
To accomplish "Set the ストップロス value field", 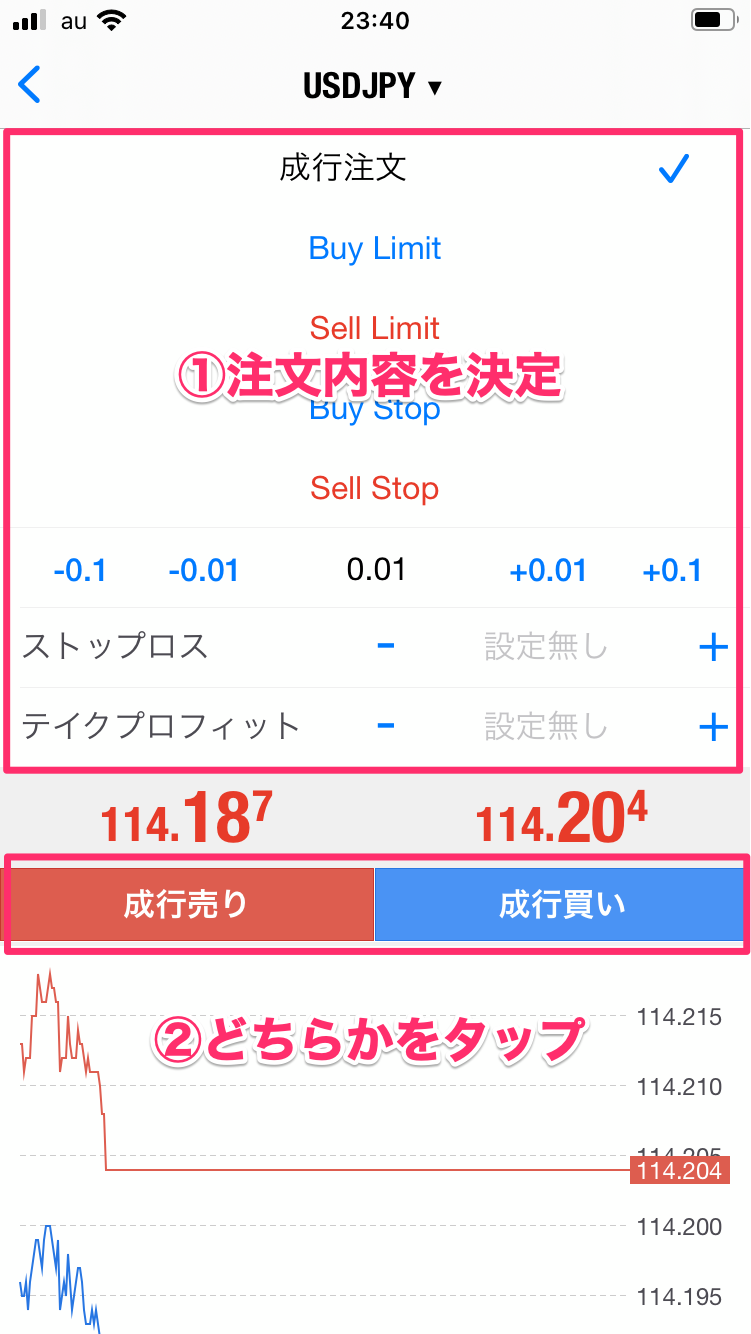I will click(x=546, y=648).
